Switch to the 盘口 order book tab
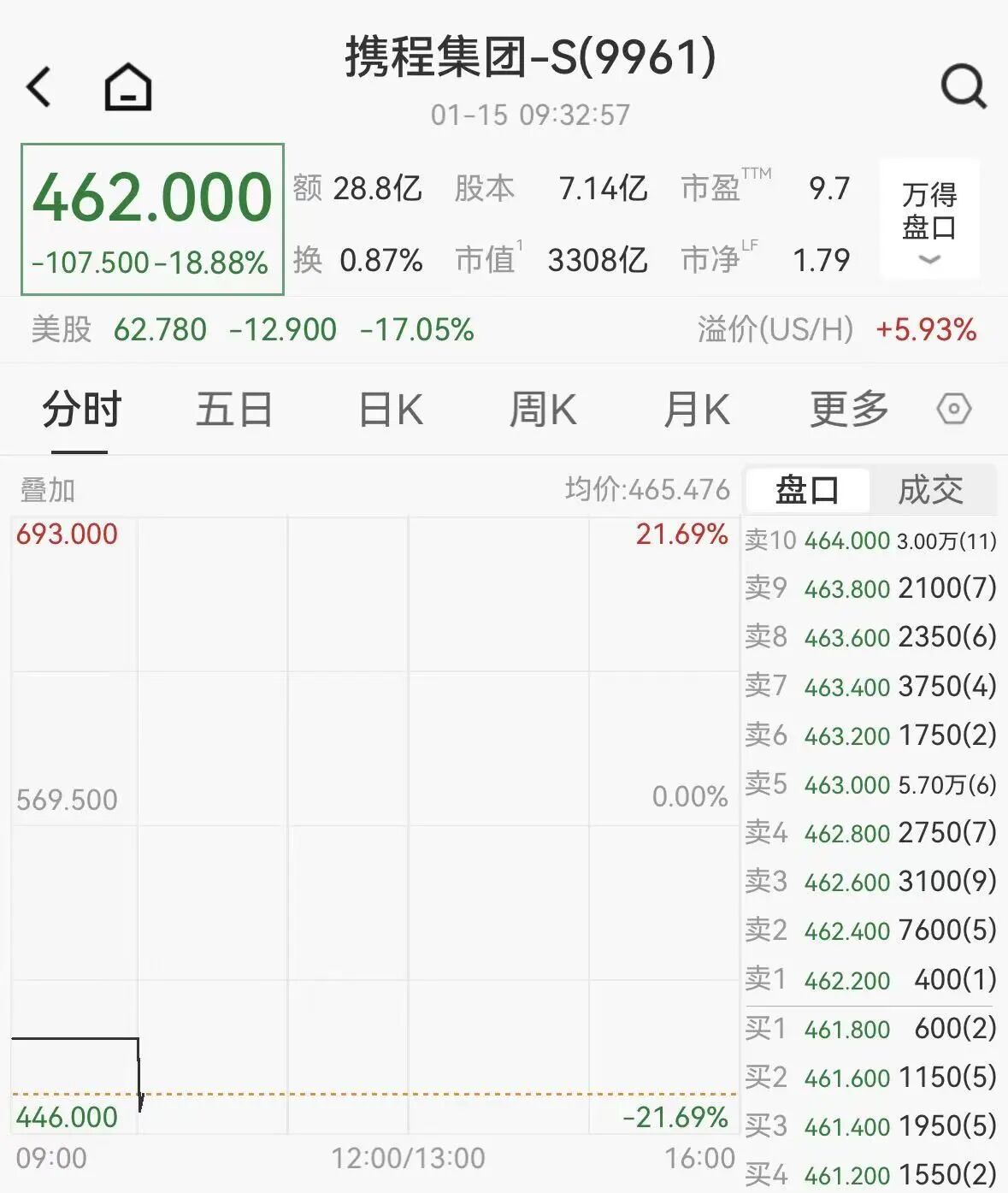This screenshot has width=1008, height=1193. coord(807,490)
